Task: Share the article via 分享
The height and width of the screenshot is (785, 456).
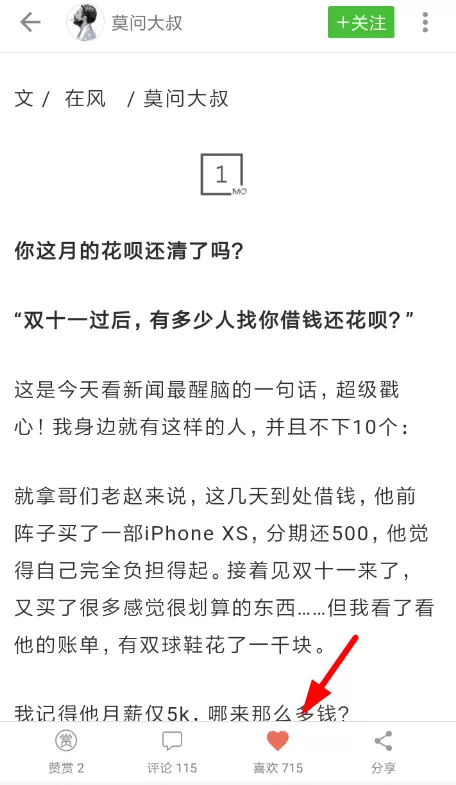Action: coord(383,752)
